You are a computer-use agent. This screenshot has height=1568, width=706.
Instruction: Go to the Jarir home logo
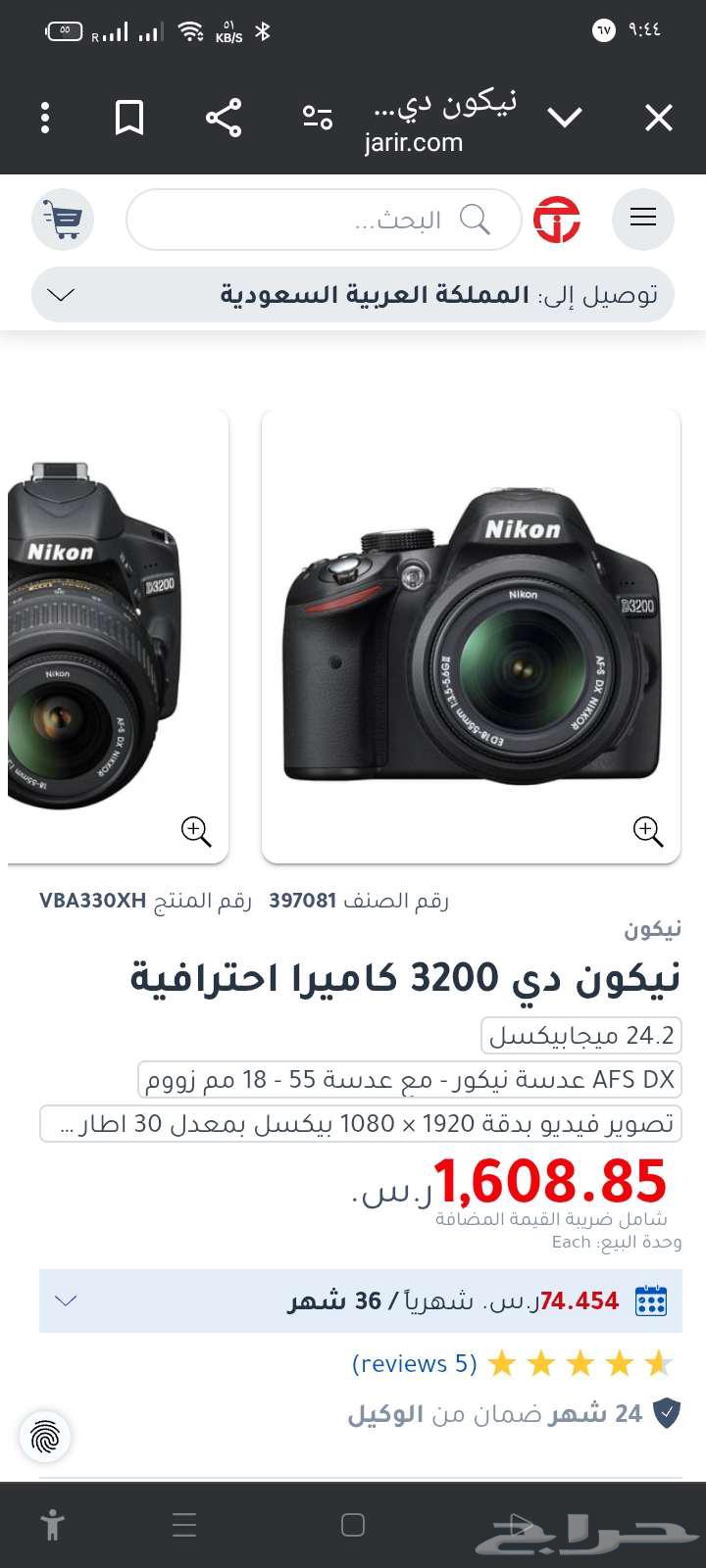point(557,220)
